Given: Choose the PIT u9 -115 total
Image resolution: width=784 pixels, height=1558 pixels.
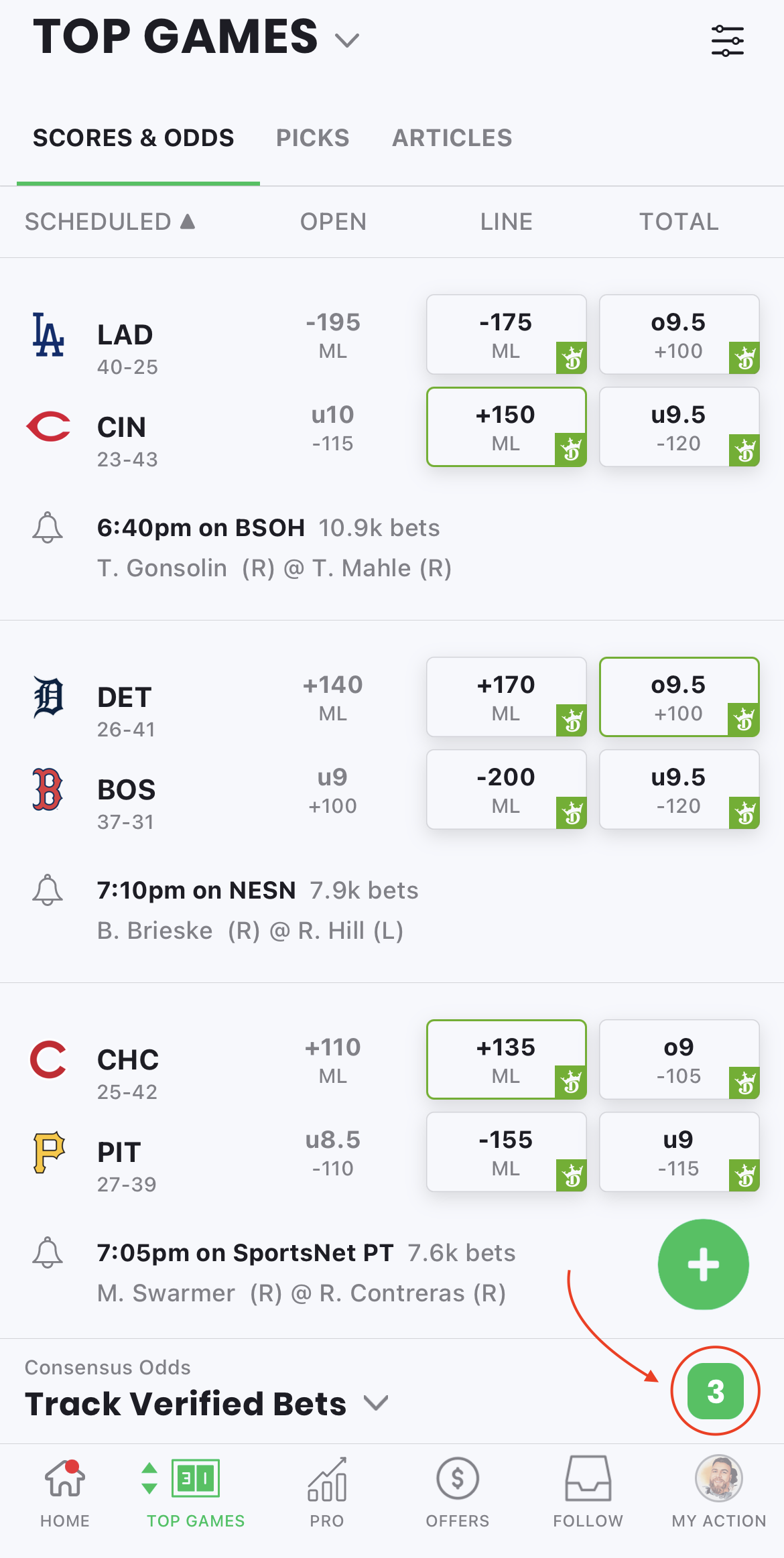Looking at the screenshot, I should point(678,1152).
